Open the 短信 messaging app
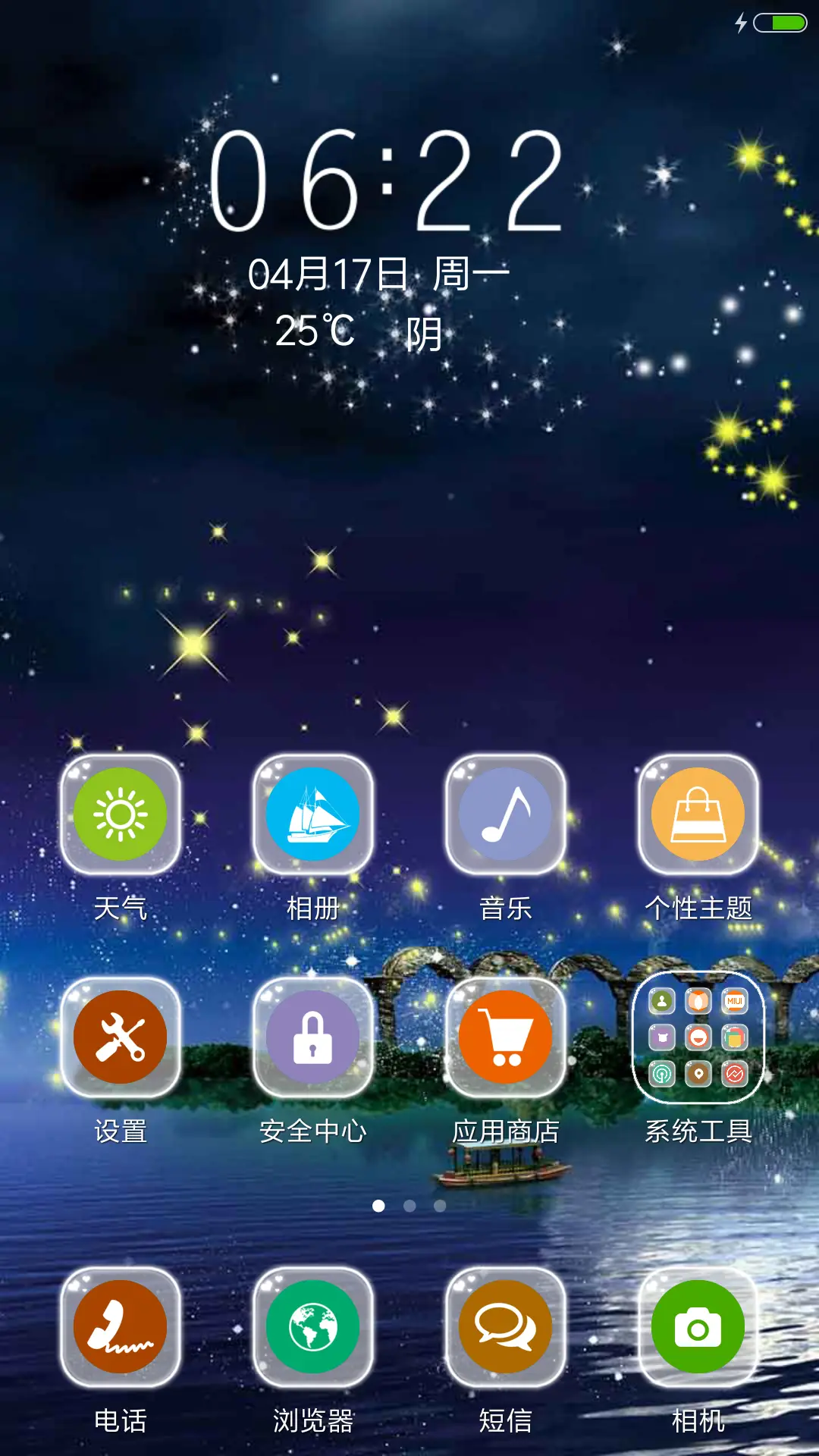This screenshot has width=819, height=1456. [506, 1327]
